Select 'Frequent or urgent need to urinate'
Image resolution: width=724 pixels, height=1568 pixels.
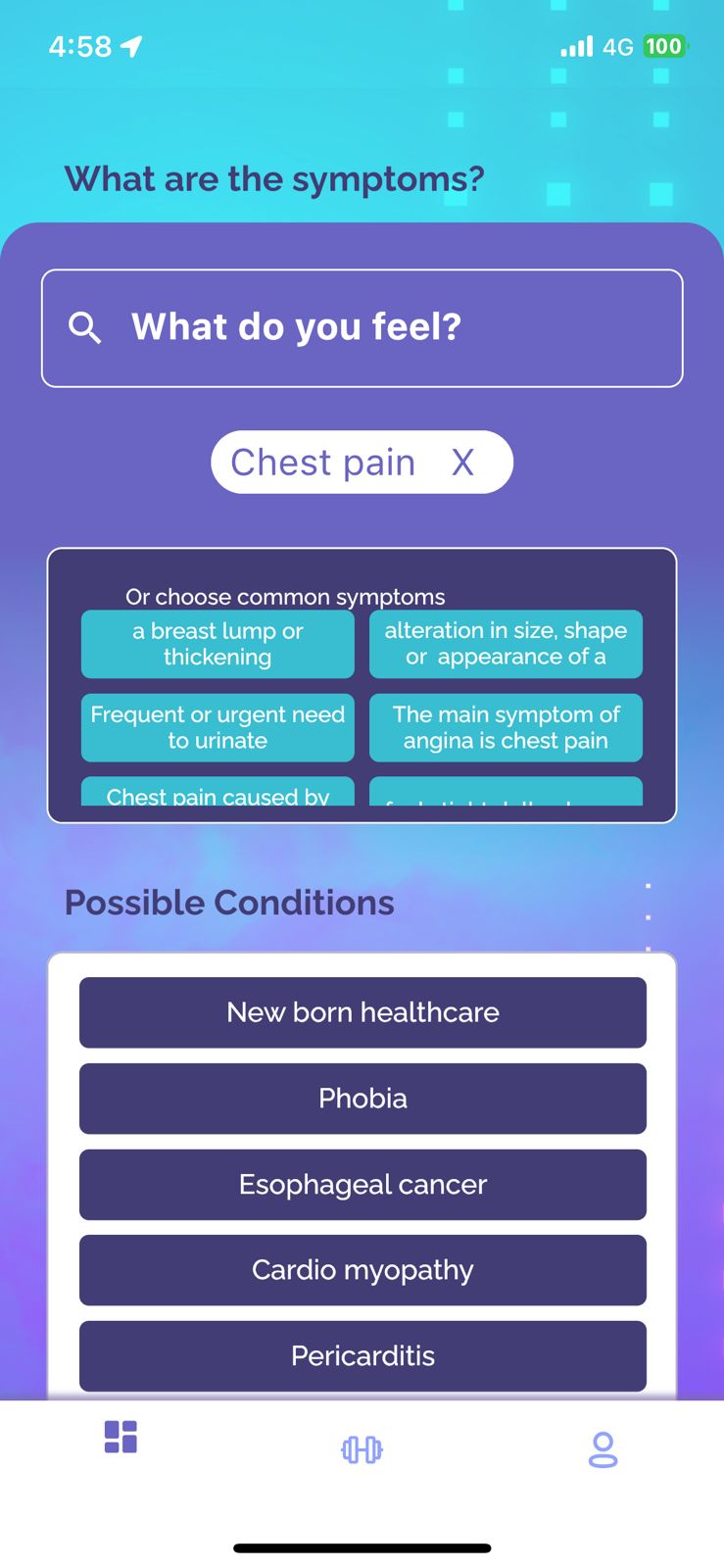coord(217,727)
